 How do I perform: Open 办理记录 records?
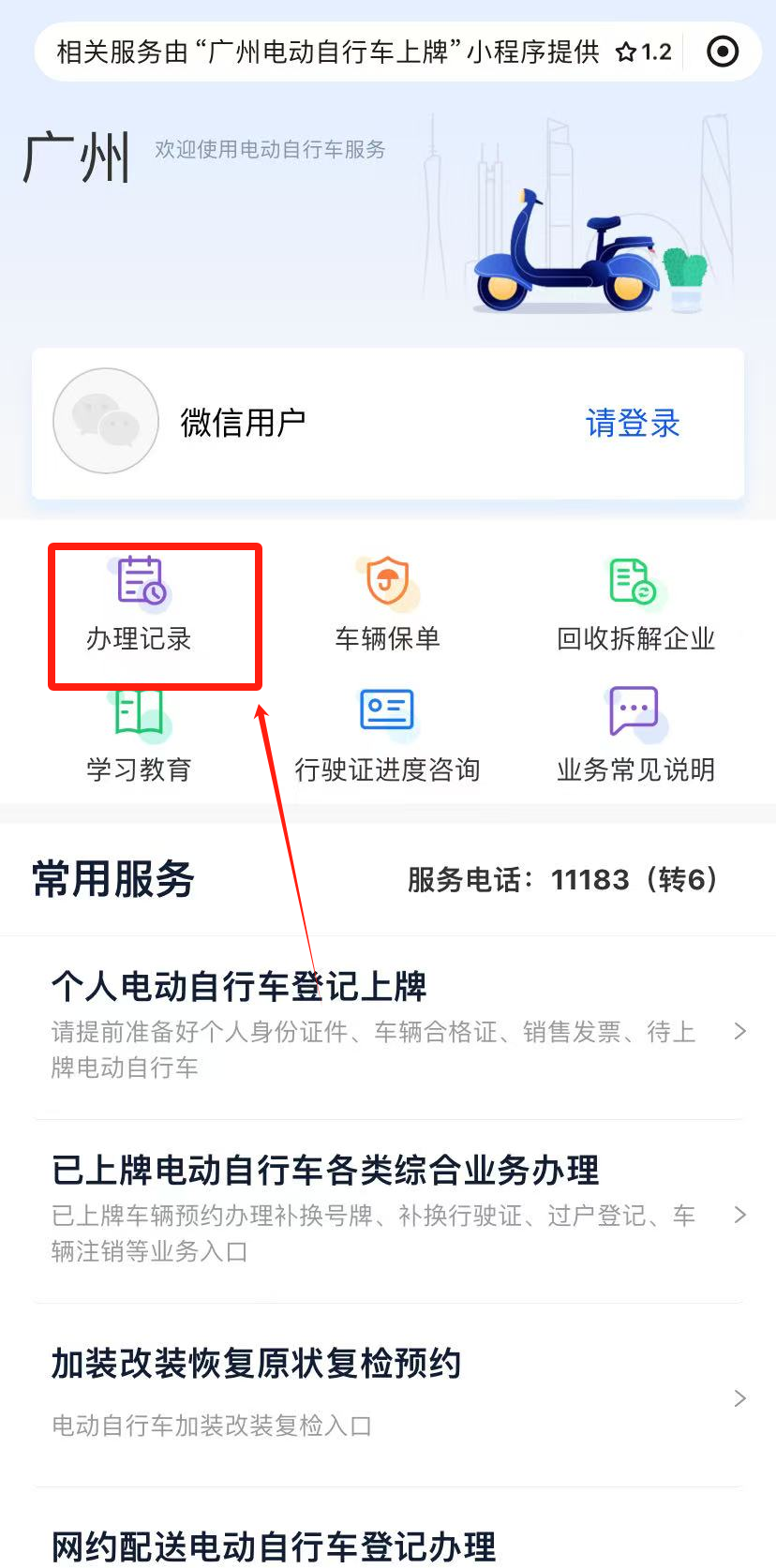(x=140, y=605)
